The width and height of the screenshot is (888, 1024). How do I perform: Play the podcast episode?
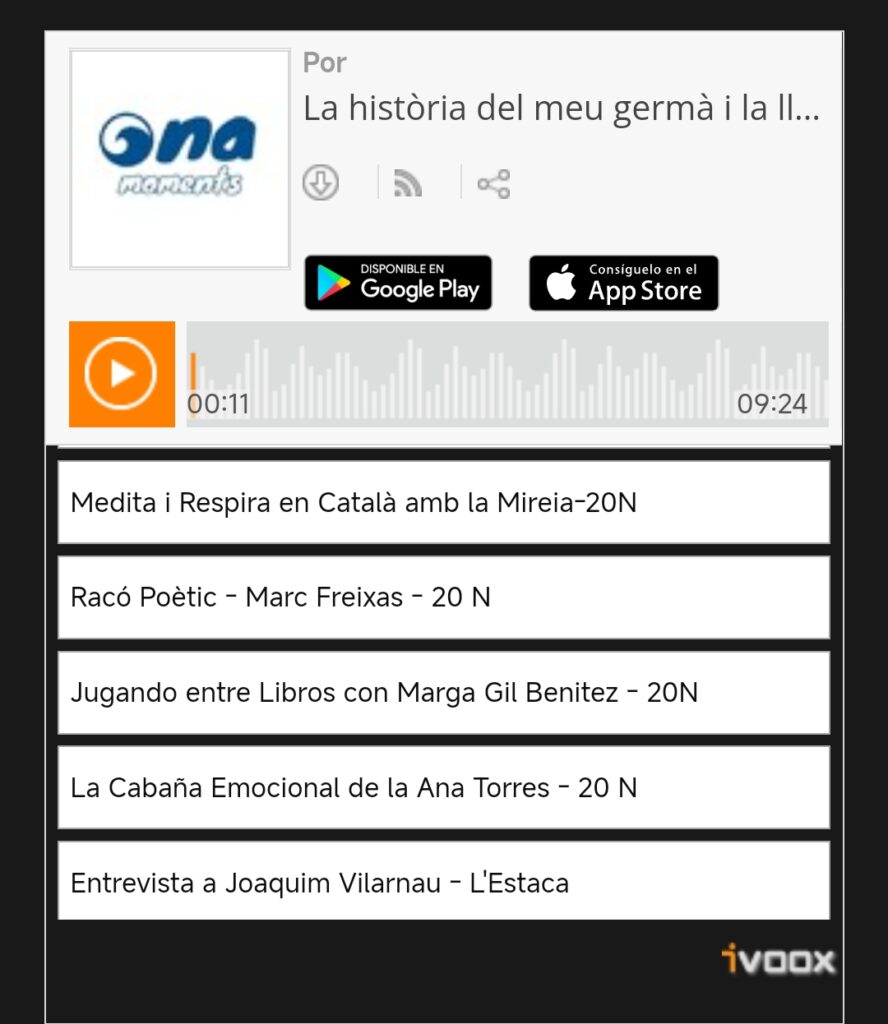point(122,374)
